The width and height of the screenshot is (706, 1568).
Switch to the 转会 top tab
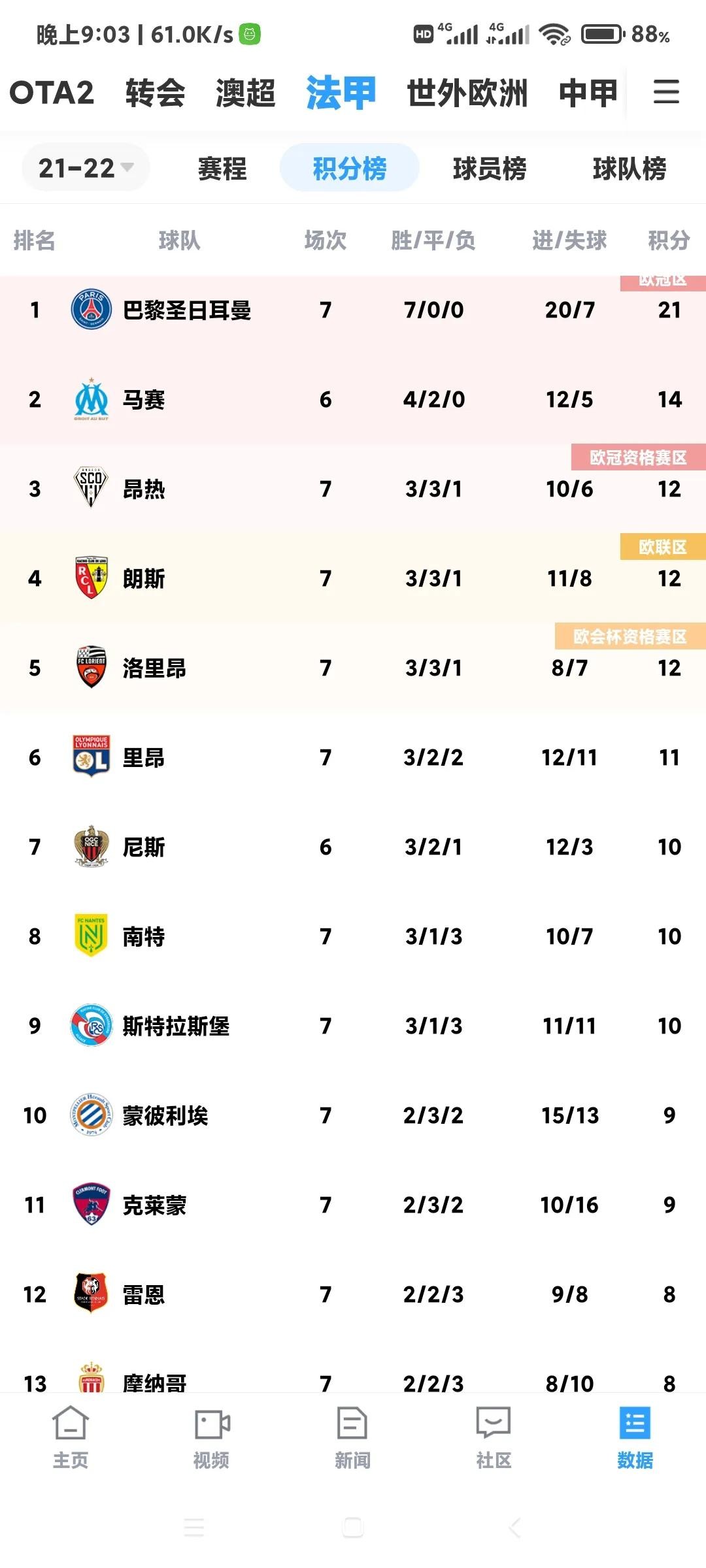[155, 93]
